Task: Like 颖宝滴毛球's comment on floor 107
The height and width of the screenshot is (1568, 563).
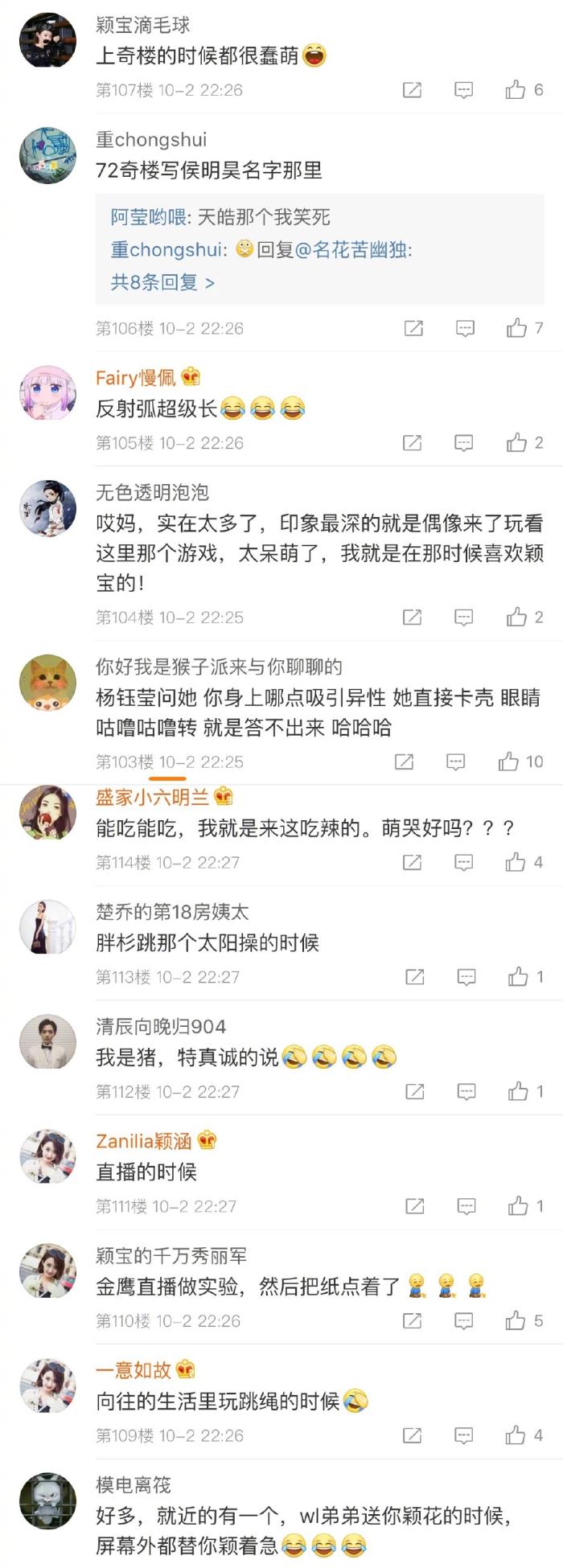Action: (x=516, y=90)
